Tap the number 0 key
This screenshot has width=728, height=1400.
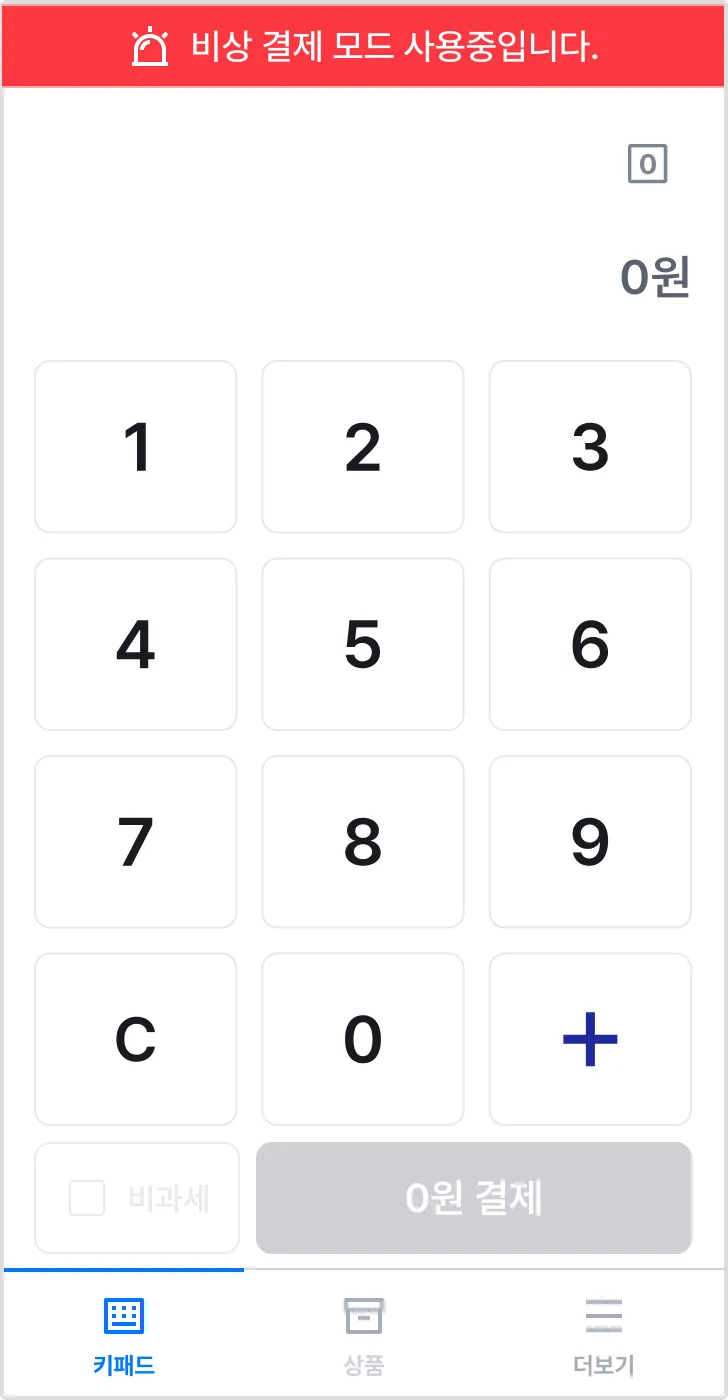363,1039
